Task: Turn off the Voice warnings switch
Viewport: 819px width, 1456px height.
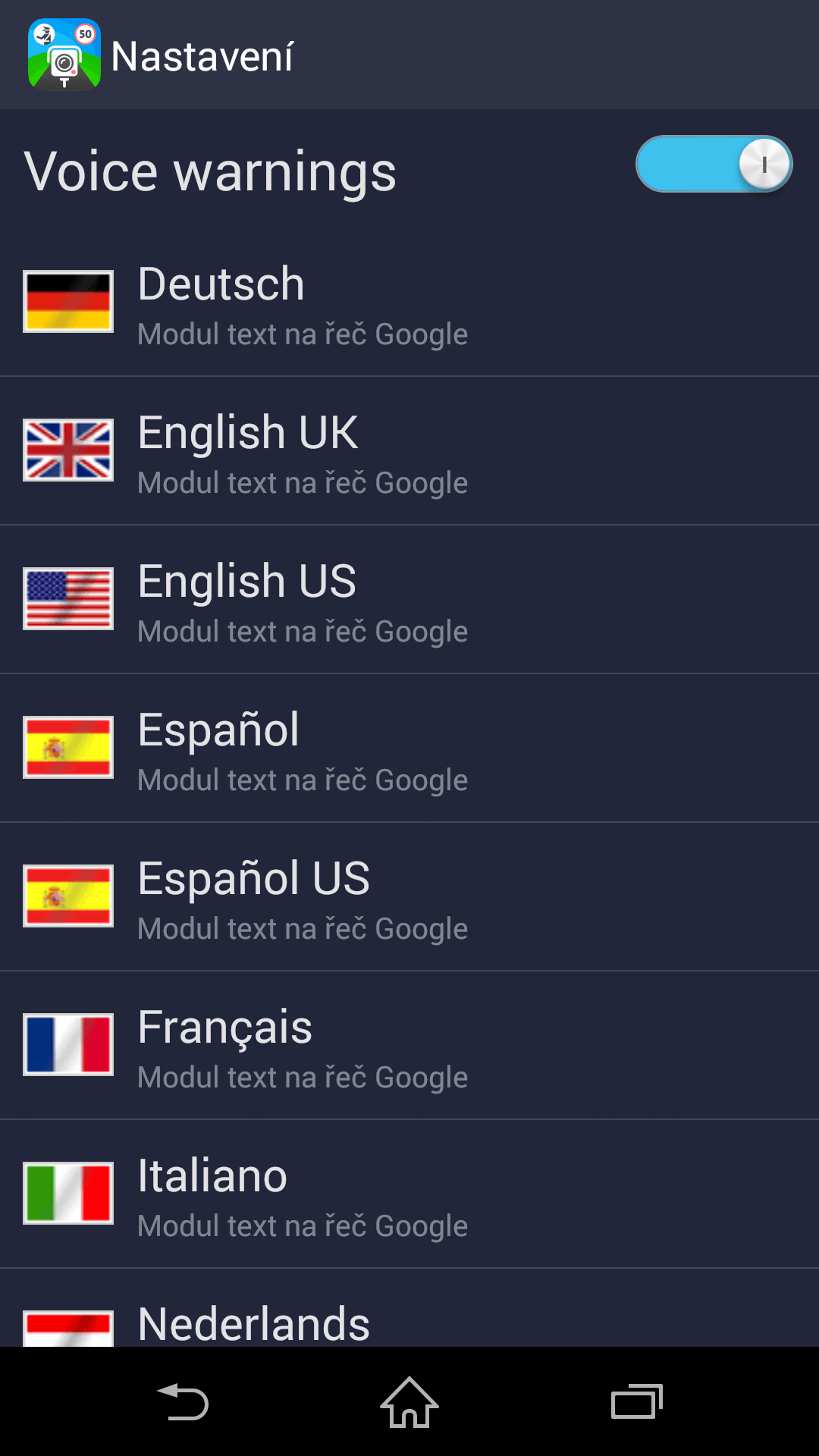Action: point(714,164)
